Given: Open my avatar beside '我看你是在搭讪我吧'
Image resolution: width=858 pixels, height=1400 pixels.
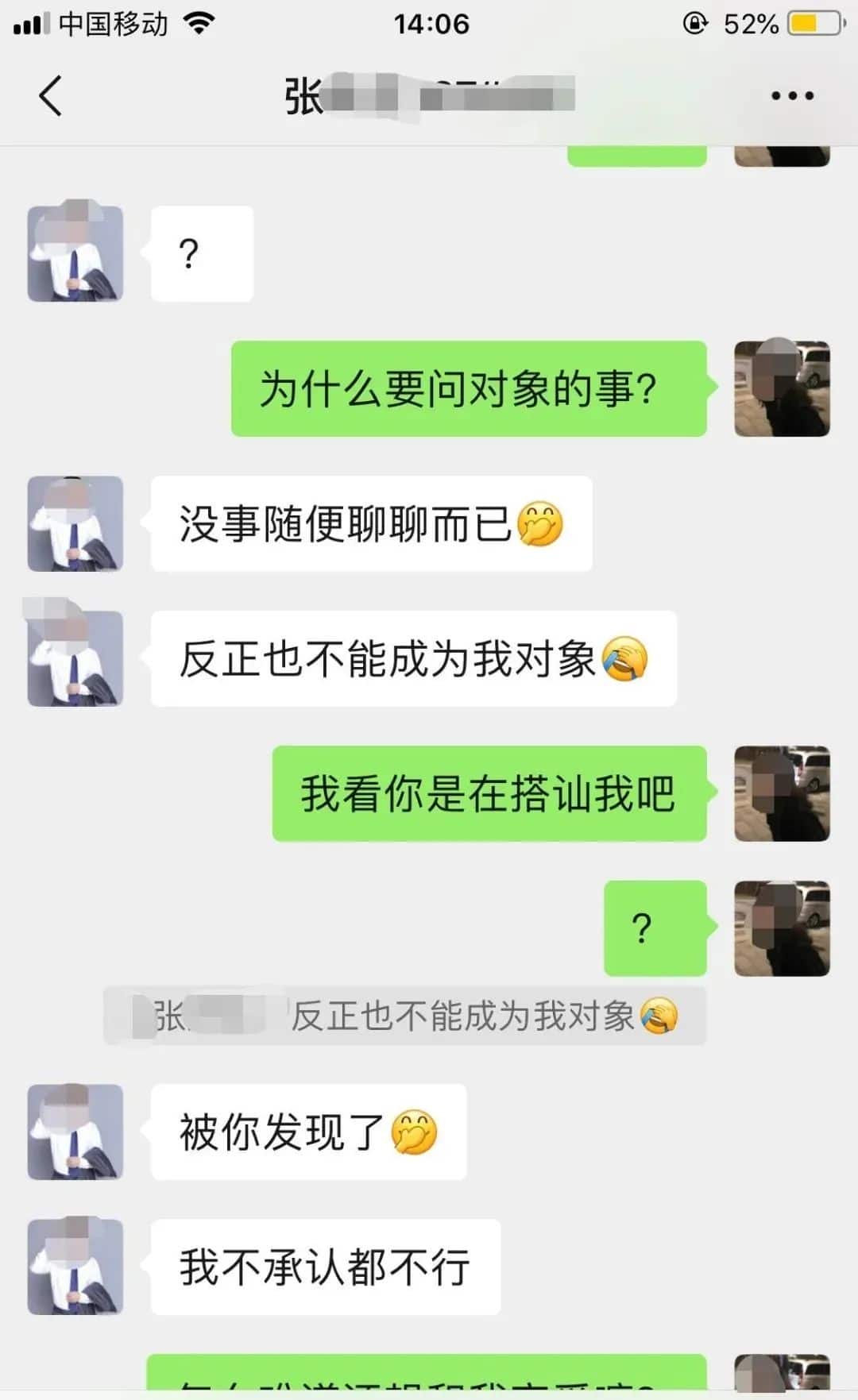Looking at the screenshot, I should point(782,794).
